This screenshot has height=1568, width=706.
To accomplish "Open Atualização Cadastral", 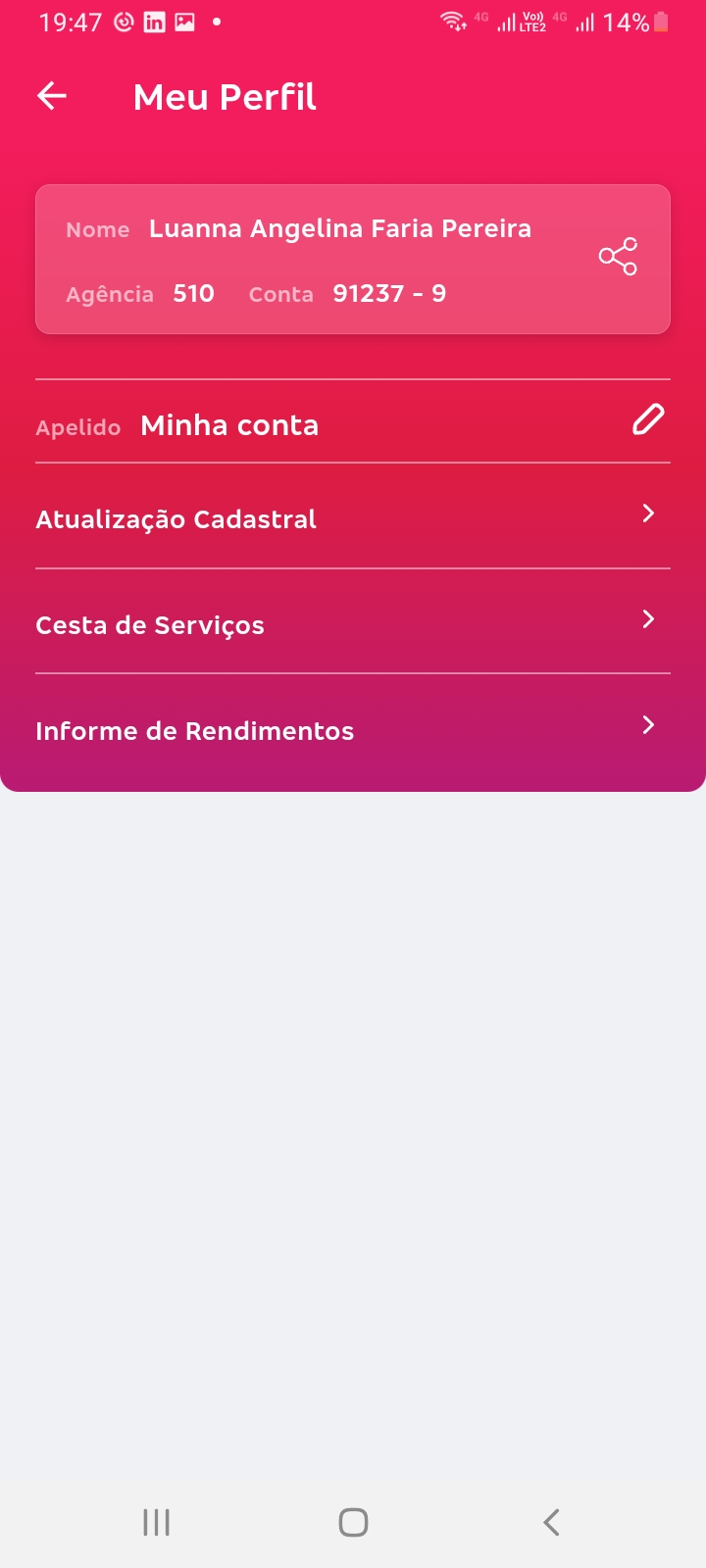I will [353, 517].
